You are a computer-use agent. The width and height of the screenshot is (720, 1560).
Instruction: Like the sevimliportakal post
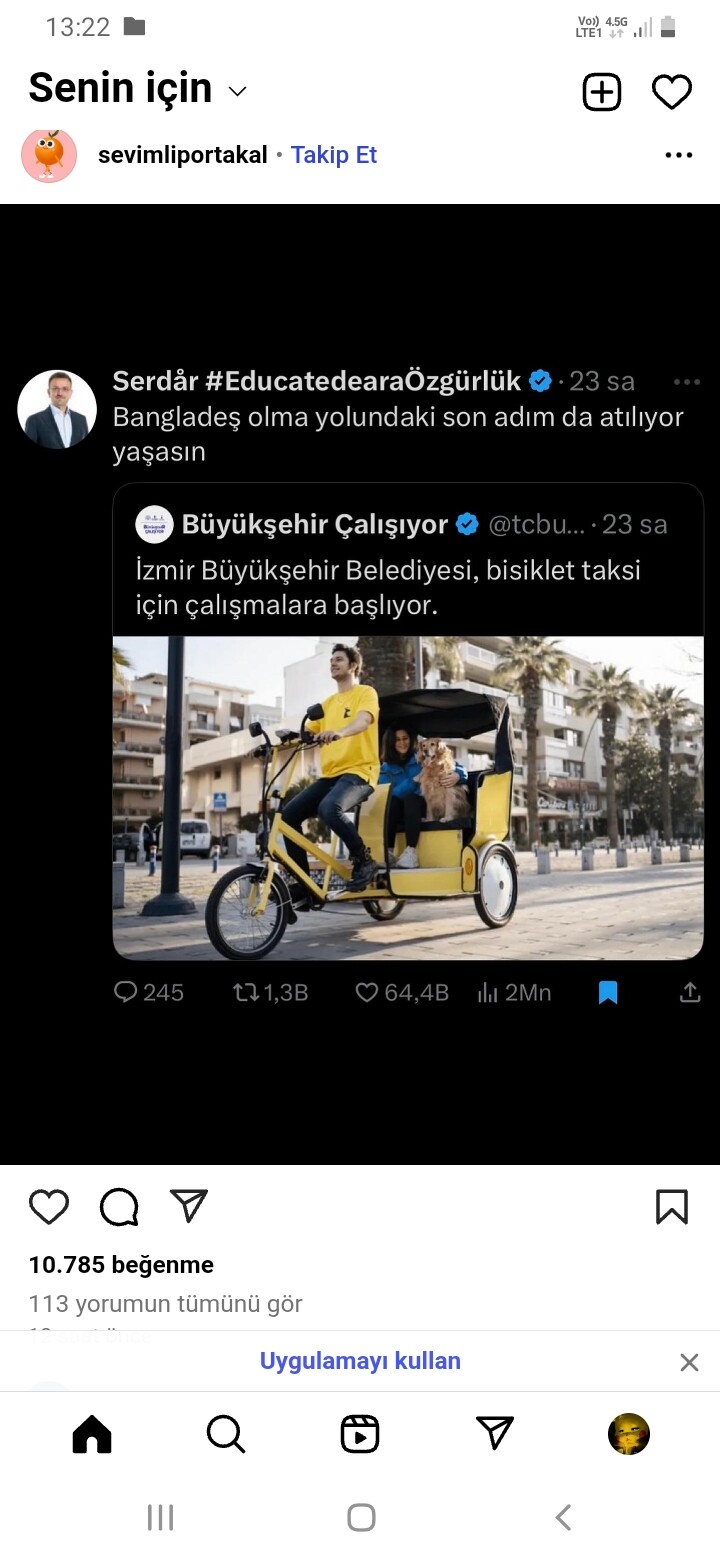(x=49, y=1207)
